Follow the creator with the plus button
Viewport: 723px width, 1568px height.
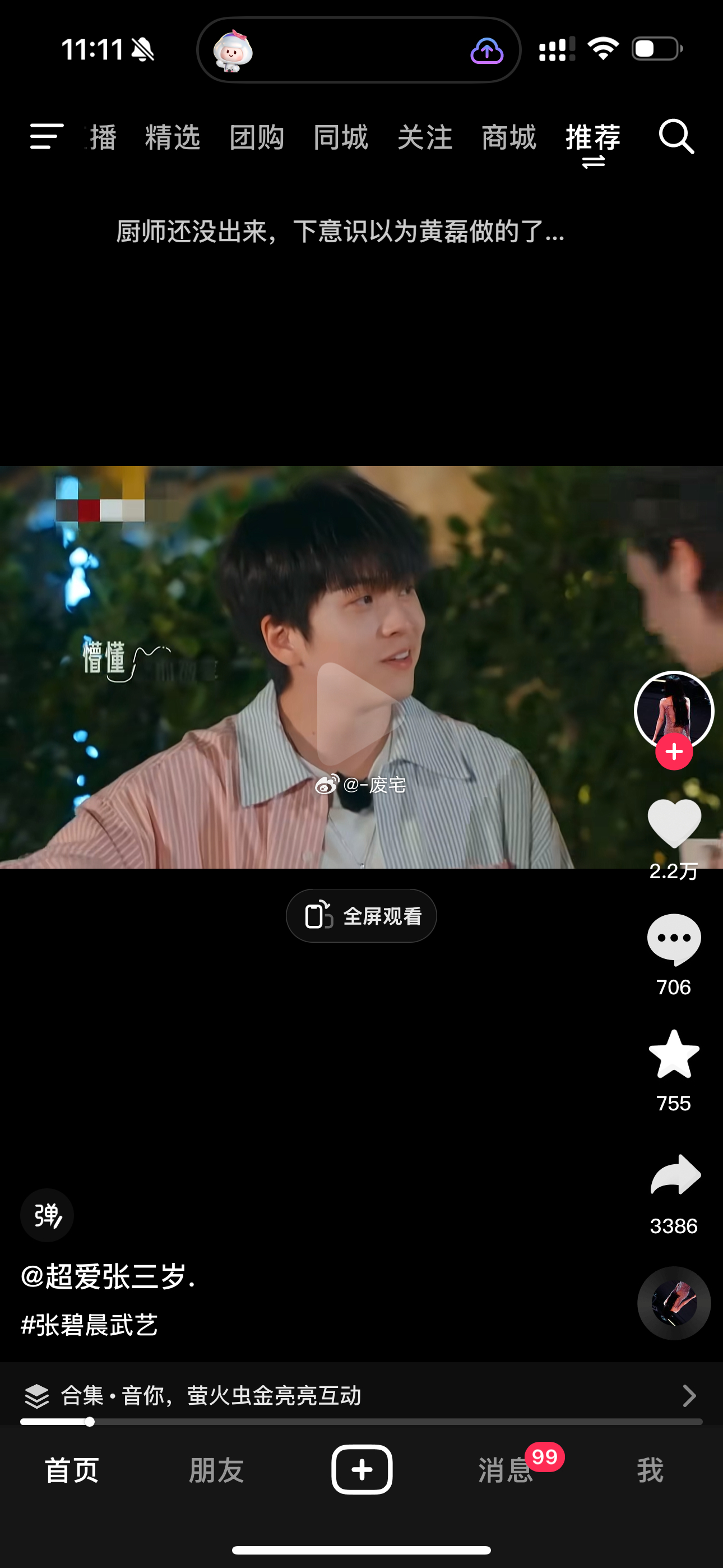point(674,753)
